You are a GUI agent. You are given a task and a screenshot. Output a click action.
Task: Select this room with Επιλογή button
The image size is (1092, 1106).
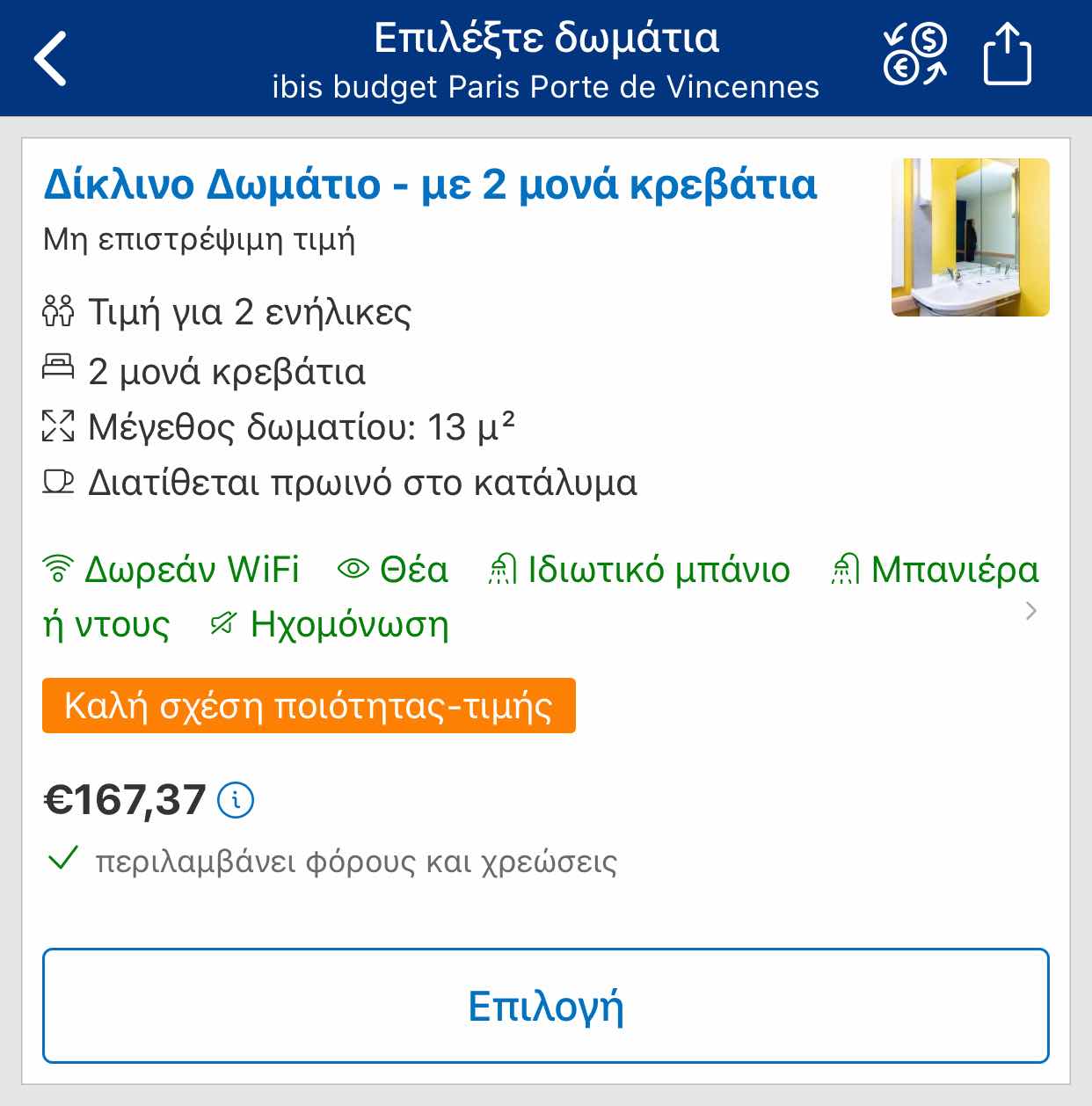[x=545, y=1006]
